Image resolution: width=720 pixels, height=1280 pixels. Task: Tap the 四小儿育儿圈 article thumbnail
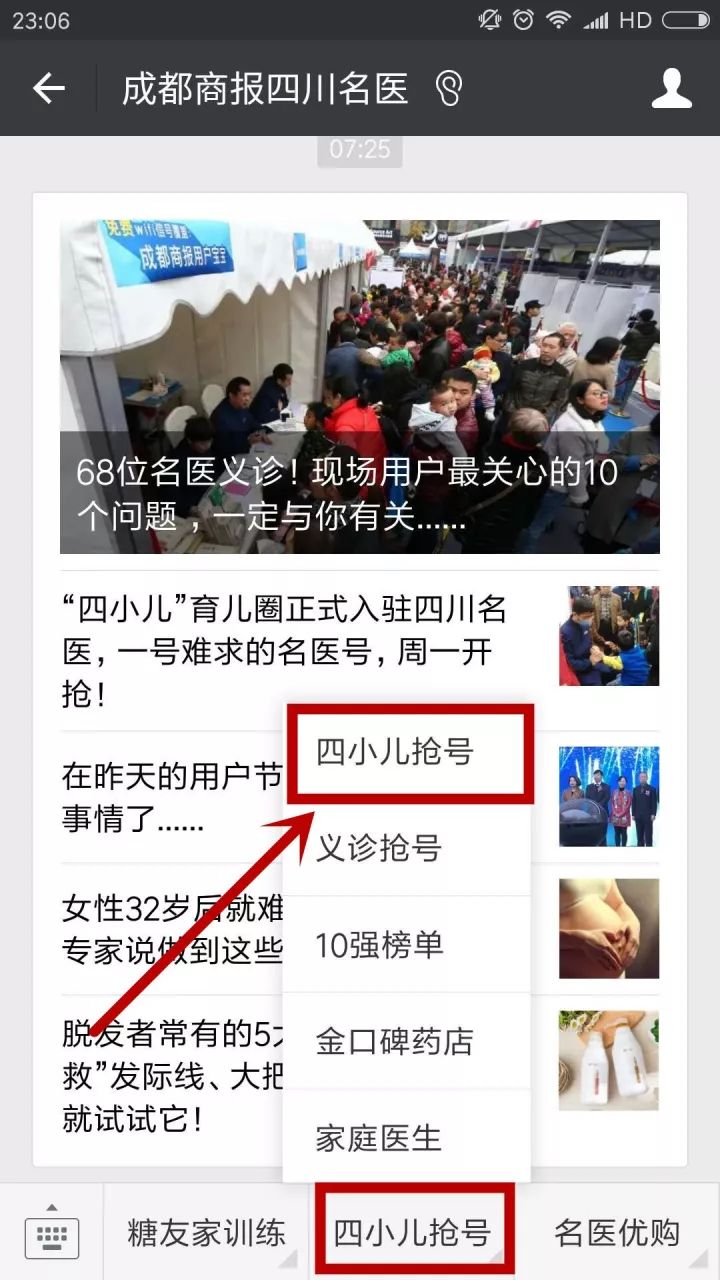click(x=608, y=636)
